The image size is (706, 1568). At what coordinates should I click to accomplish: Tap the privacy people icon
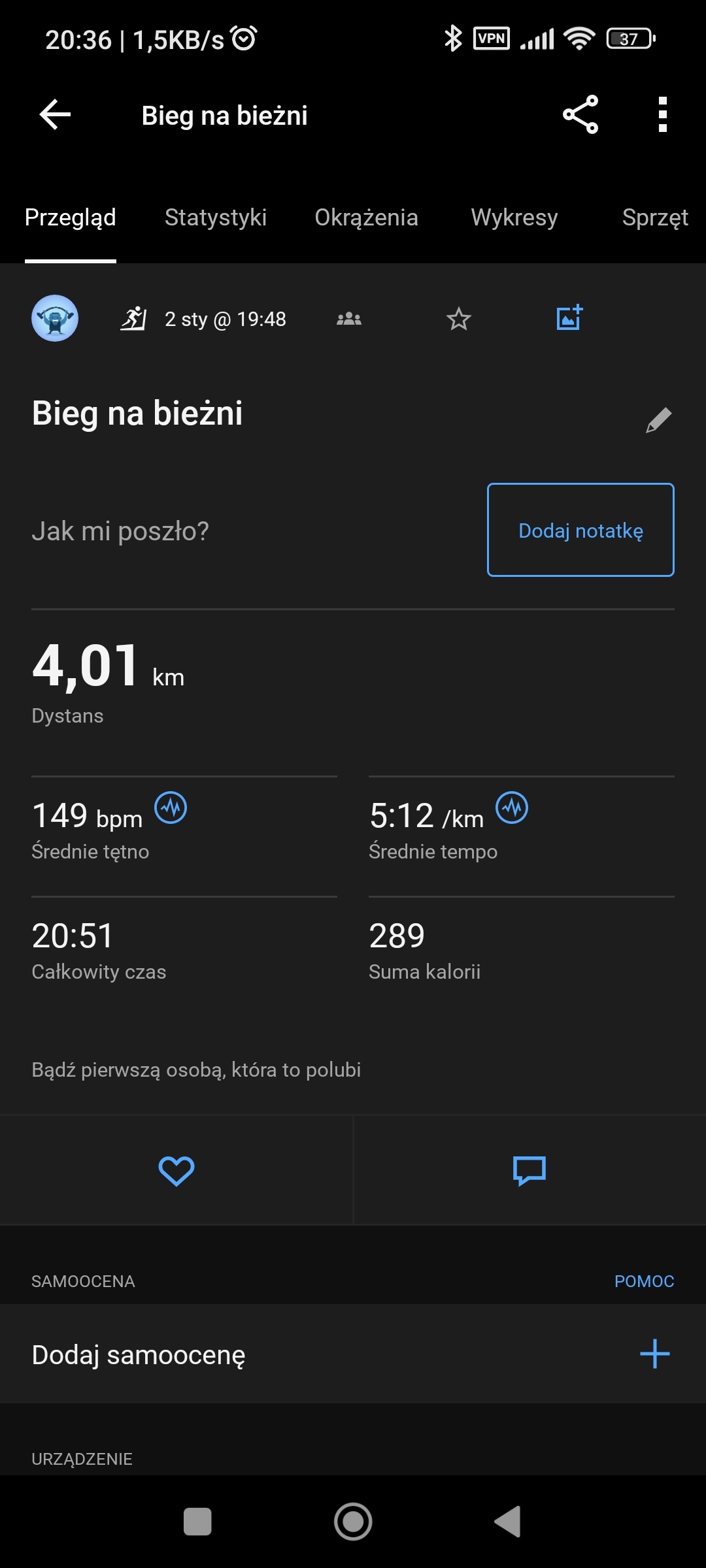tap(349, 319)
